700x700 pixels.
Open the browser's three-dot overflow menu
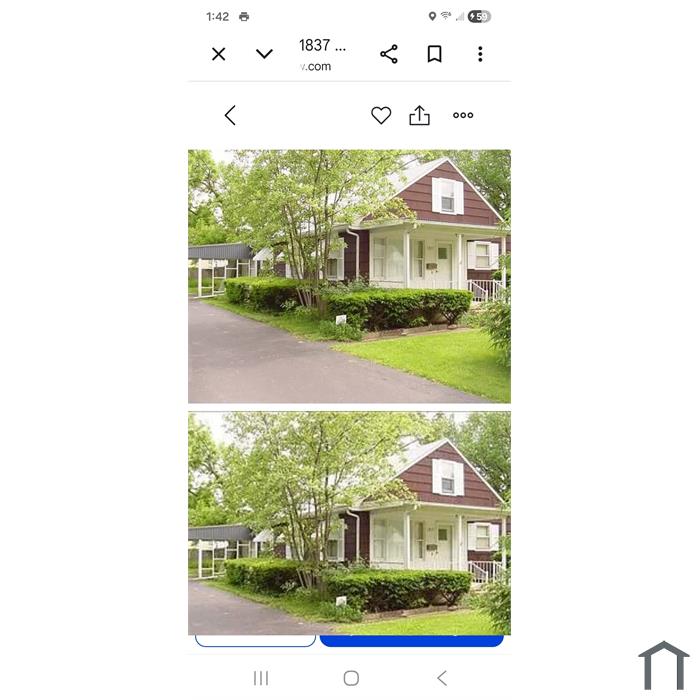[480, 54]
